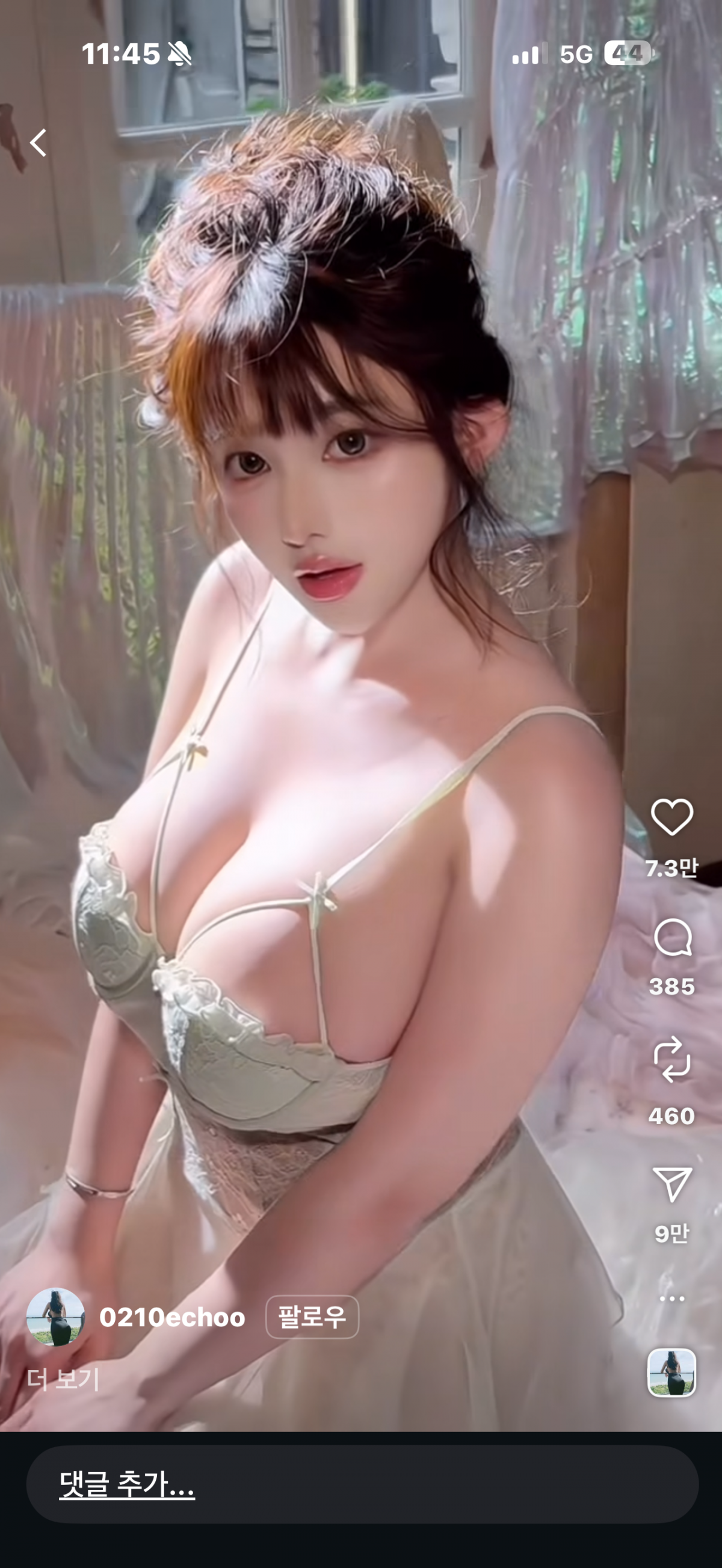Open the audio thumbnail in the corner

tap(671, 1373)
